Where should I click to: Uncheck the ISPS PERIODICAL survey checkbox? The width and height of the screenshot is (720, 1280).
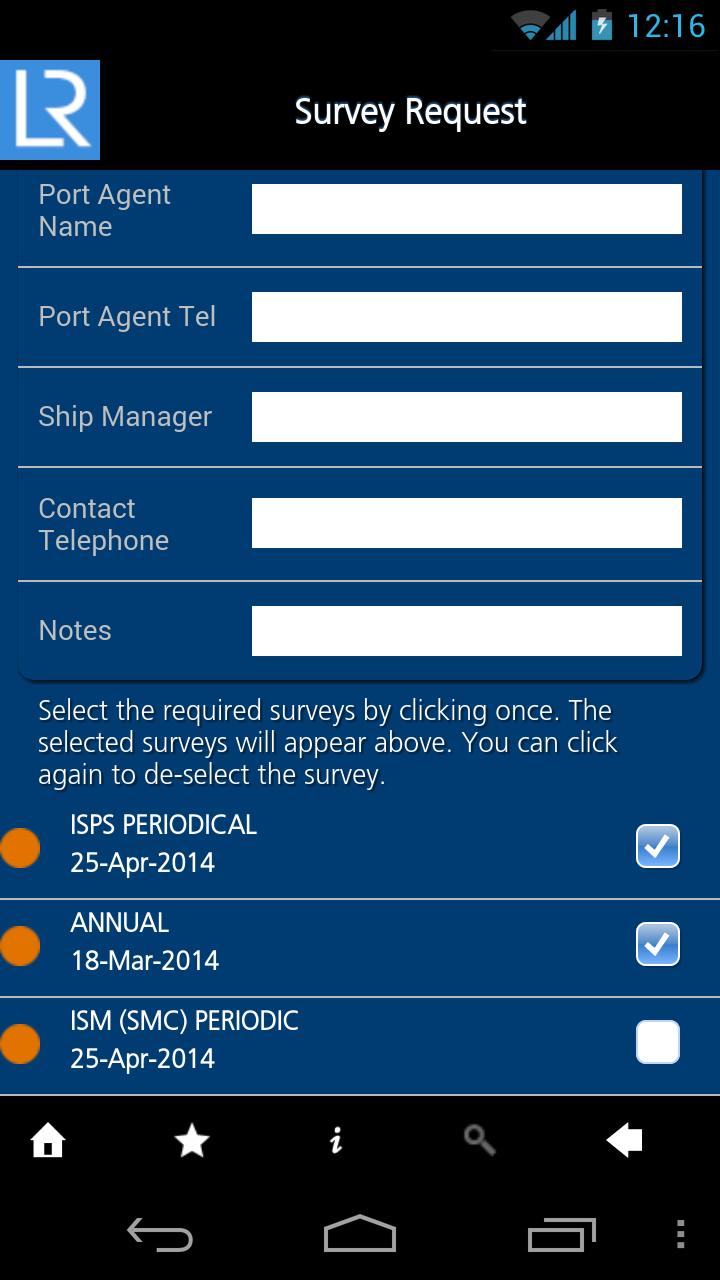(657, 846)
